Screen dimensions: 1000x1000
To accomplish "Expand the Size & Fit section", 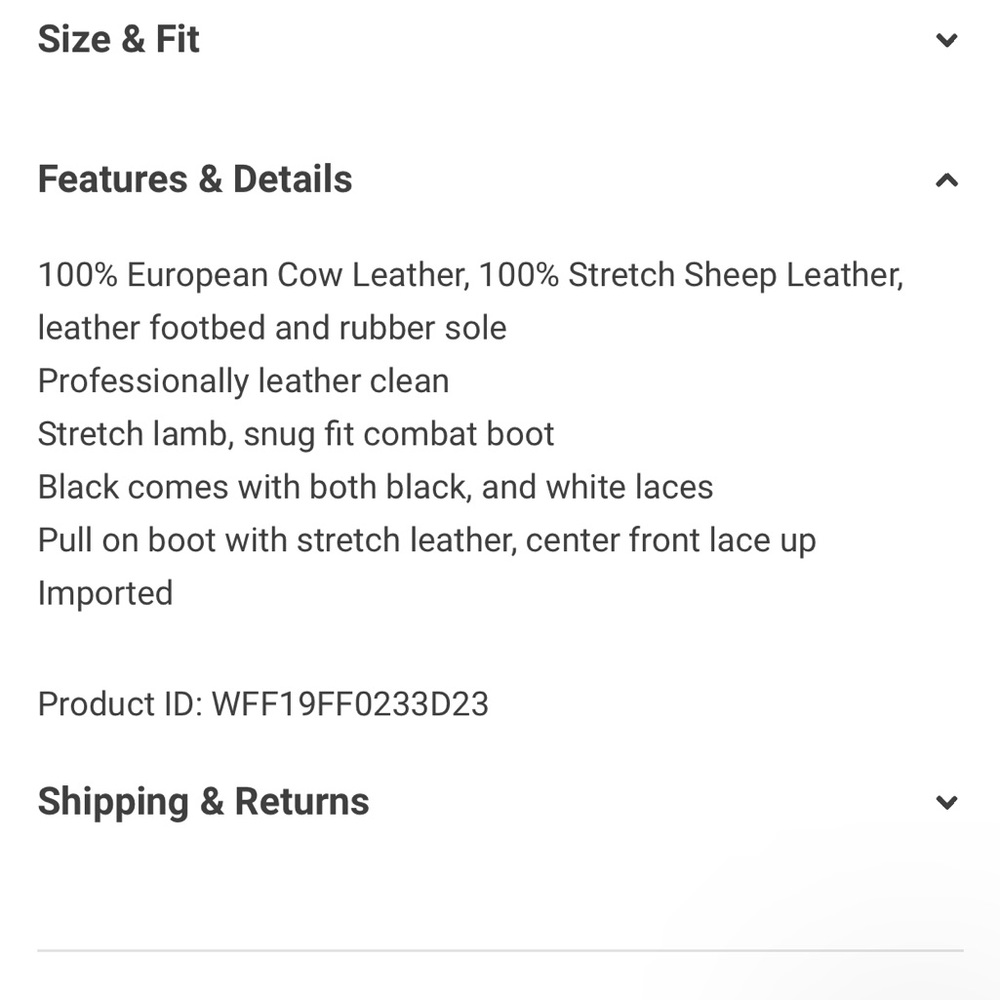I will click(946, 41).
